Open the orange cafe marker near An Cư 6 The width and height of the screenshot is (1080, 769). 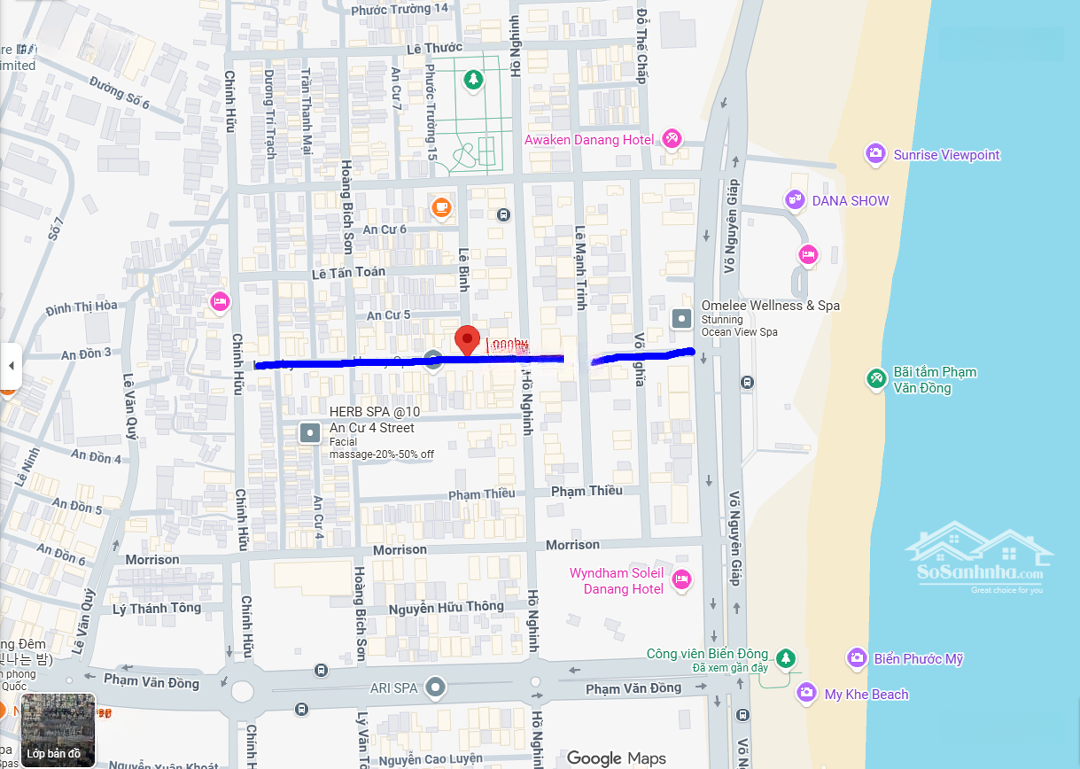click(x=441, y=207)
